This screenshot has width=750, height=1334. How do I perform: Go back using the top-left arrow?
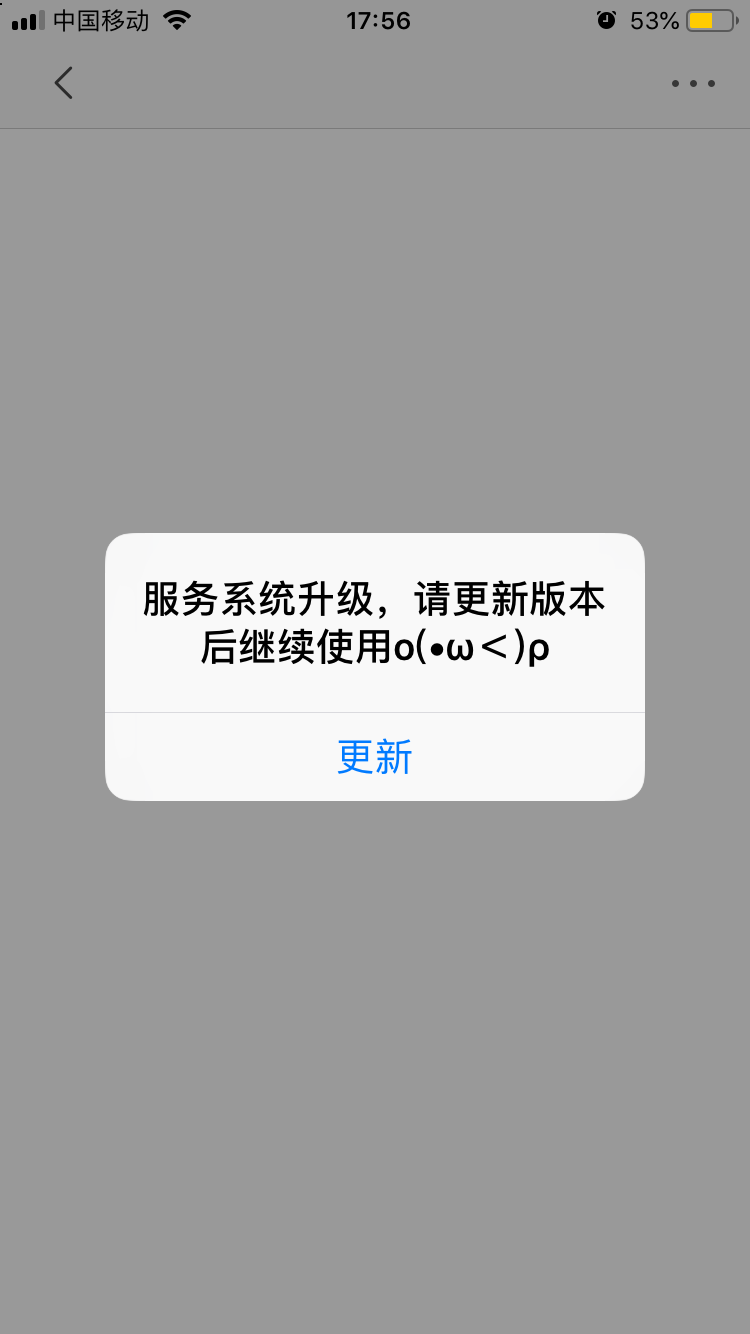pos(64,83)
